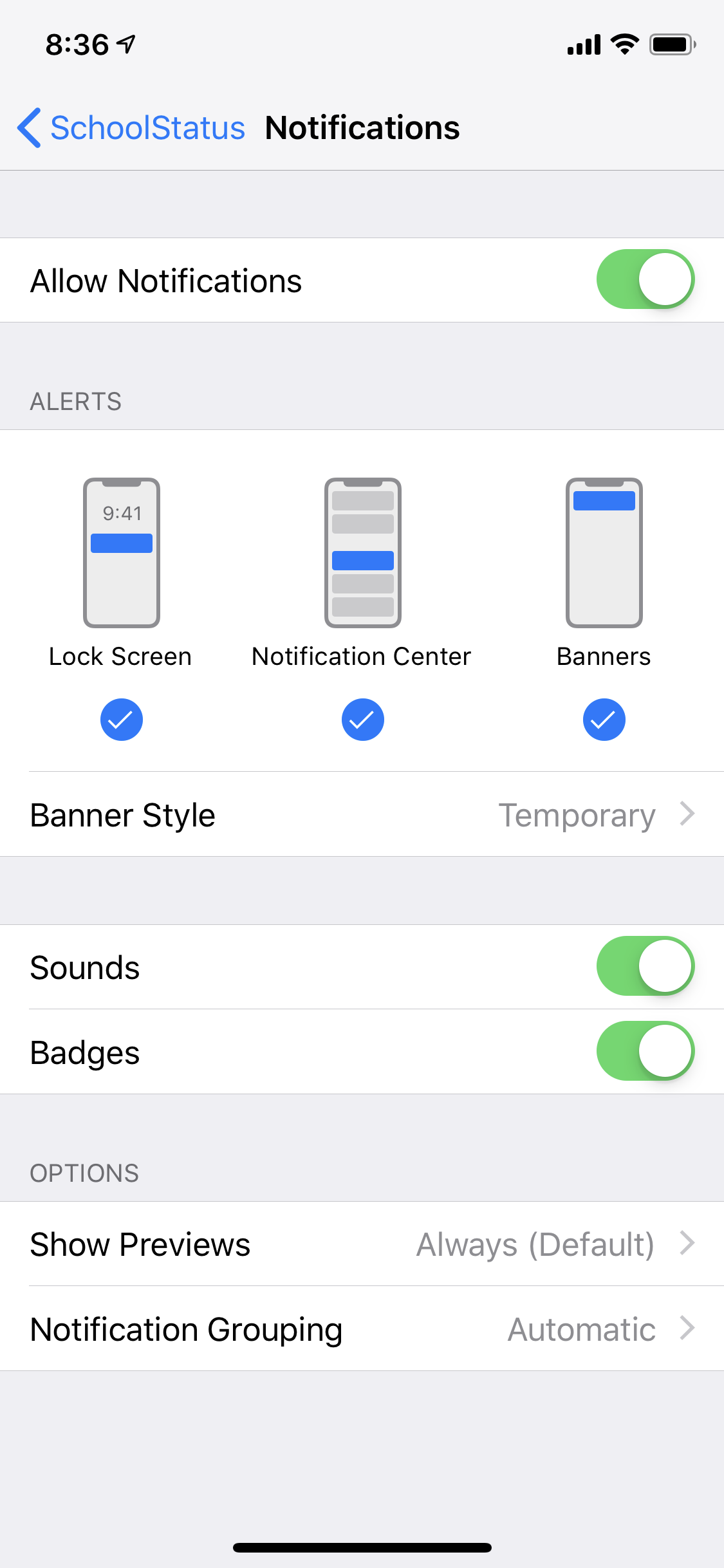Image resolution: width=724 pixels, height=1568 pixels.
Task: Select the Notification Center alert icon
Action: point(362,552)
